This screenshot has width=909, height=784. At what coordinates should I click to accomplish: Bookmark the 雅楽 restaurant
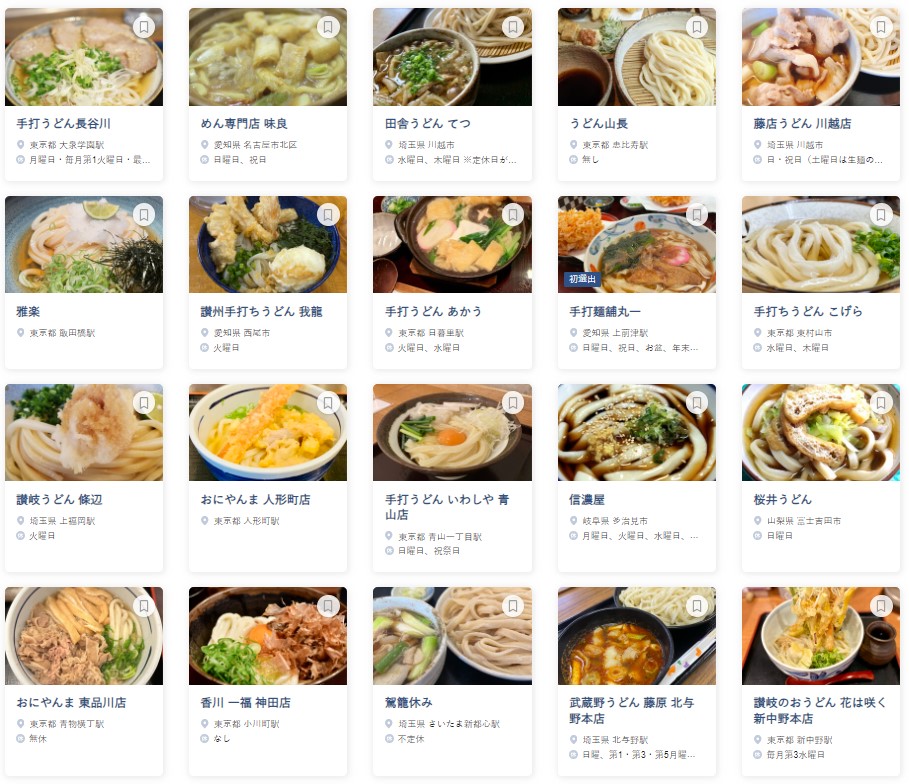(x=144, y=215)
